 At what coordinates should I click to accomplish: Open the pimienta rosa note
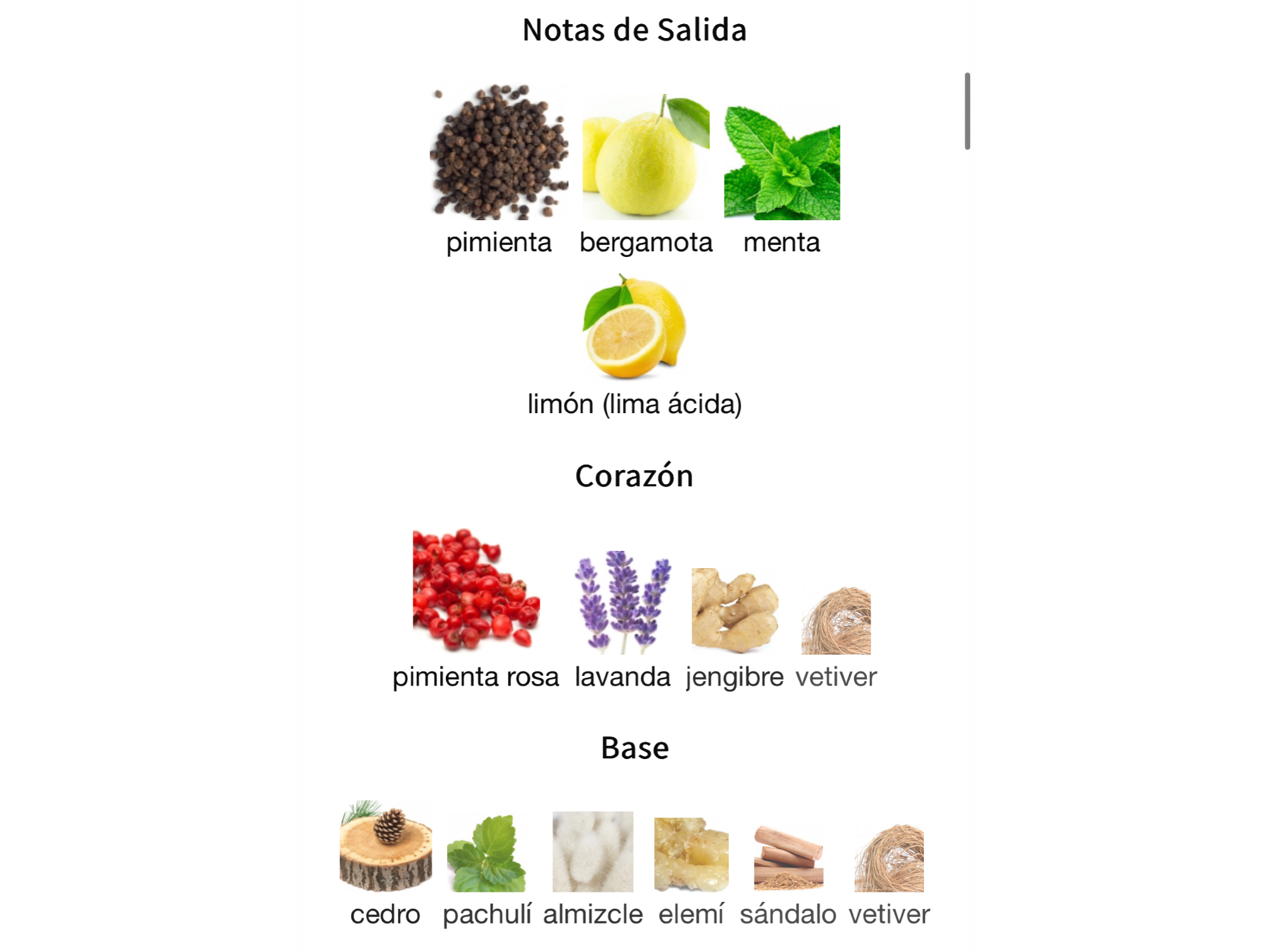pyautogui.click(x=476, y=590)
